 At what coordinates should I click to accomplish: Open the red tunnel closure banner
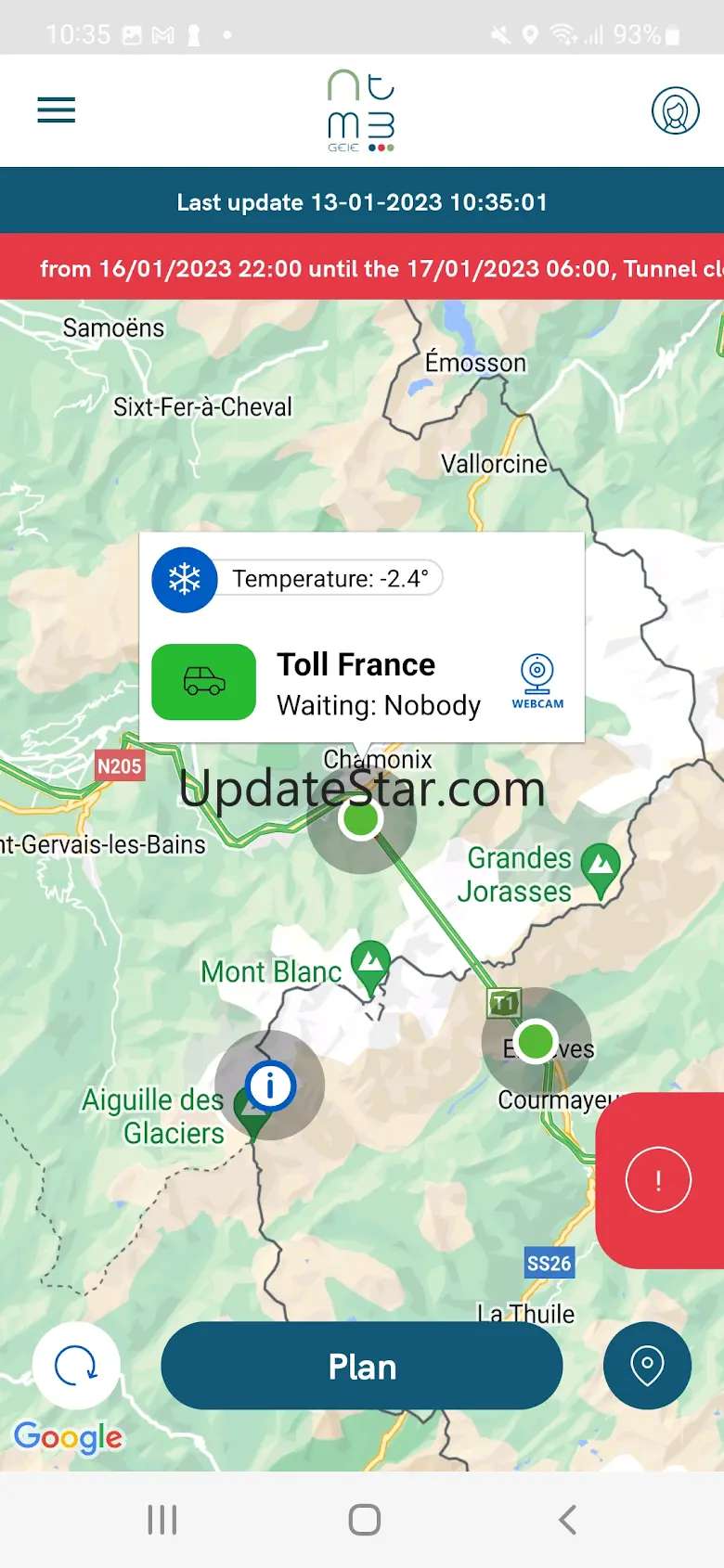pos(362,268)
